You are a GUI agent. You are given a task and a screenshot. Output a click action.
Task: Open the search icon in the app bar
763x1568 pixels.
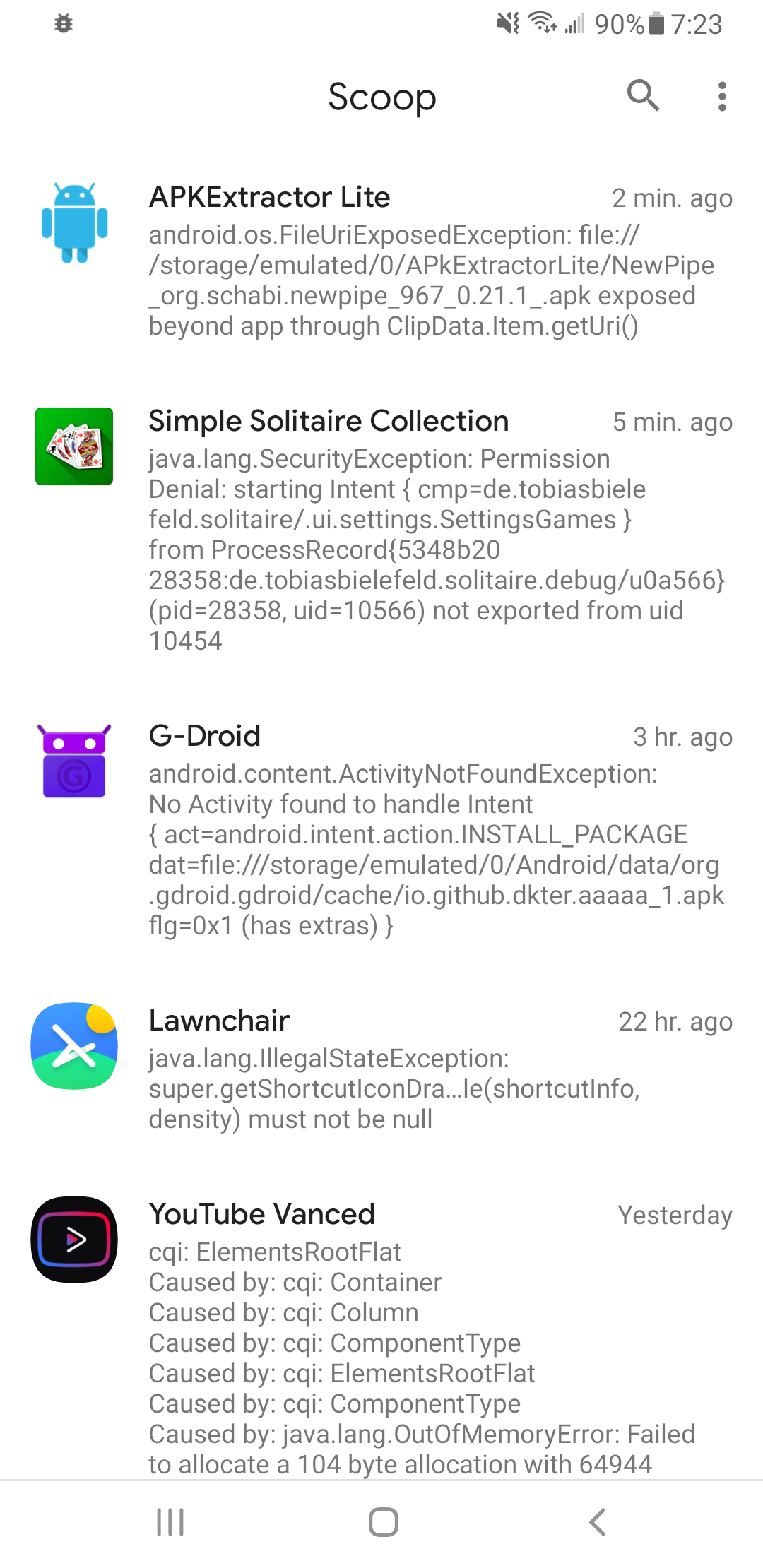643,96
